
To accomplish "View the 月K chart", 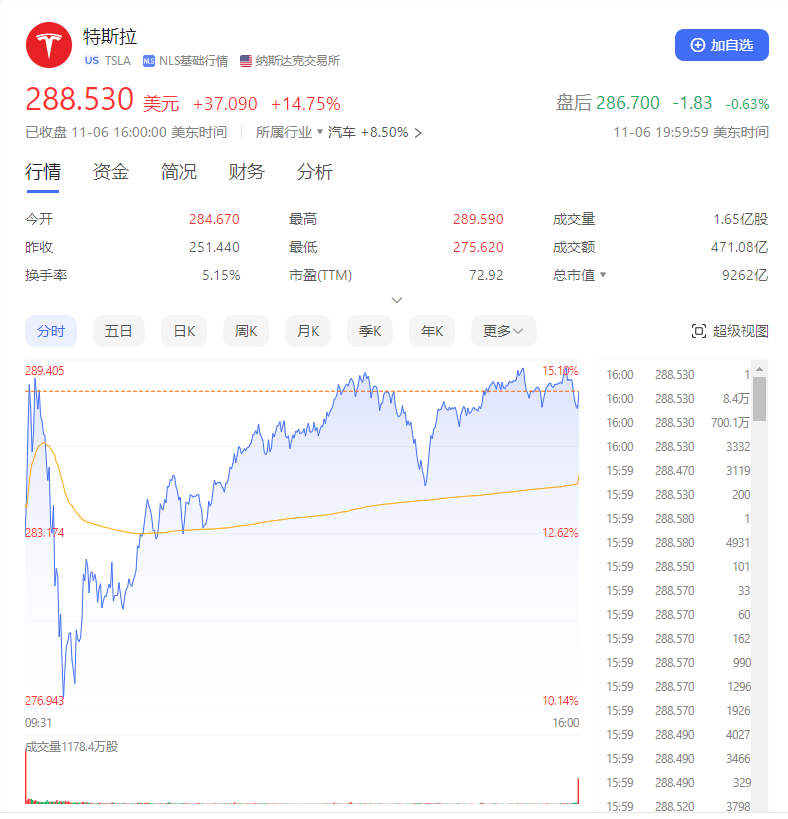I will (308, 331).
